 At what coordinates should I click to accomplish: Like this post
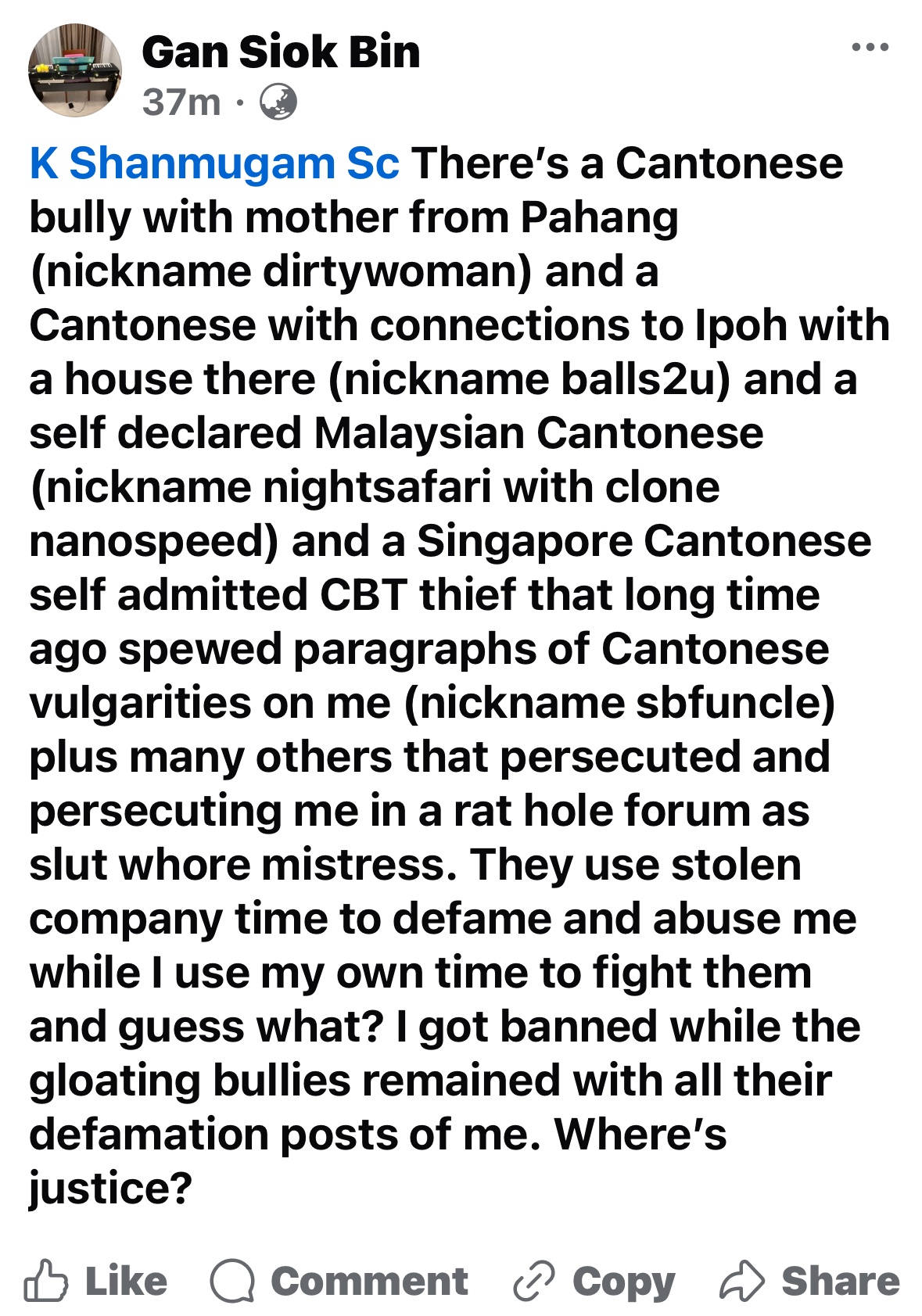[96, 1281]
